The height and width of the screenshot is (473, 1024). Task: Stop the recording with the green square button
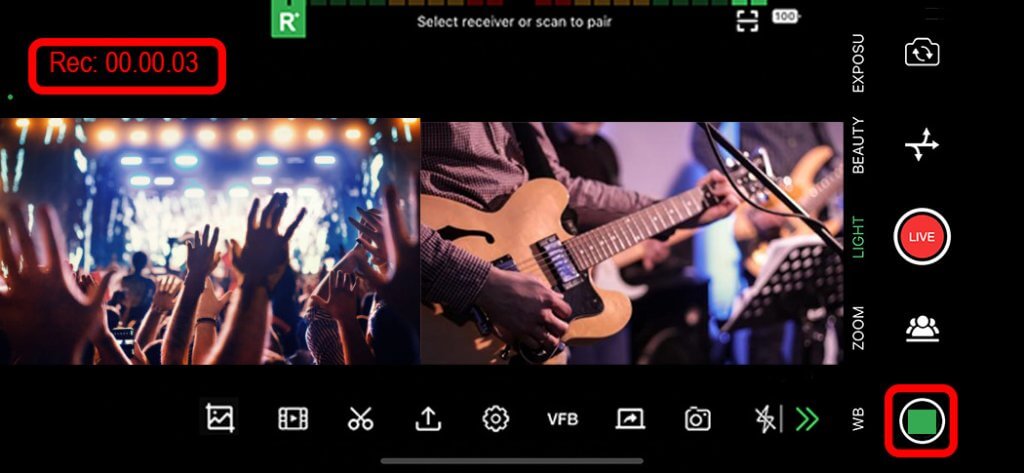point(921,419)
